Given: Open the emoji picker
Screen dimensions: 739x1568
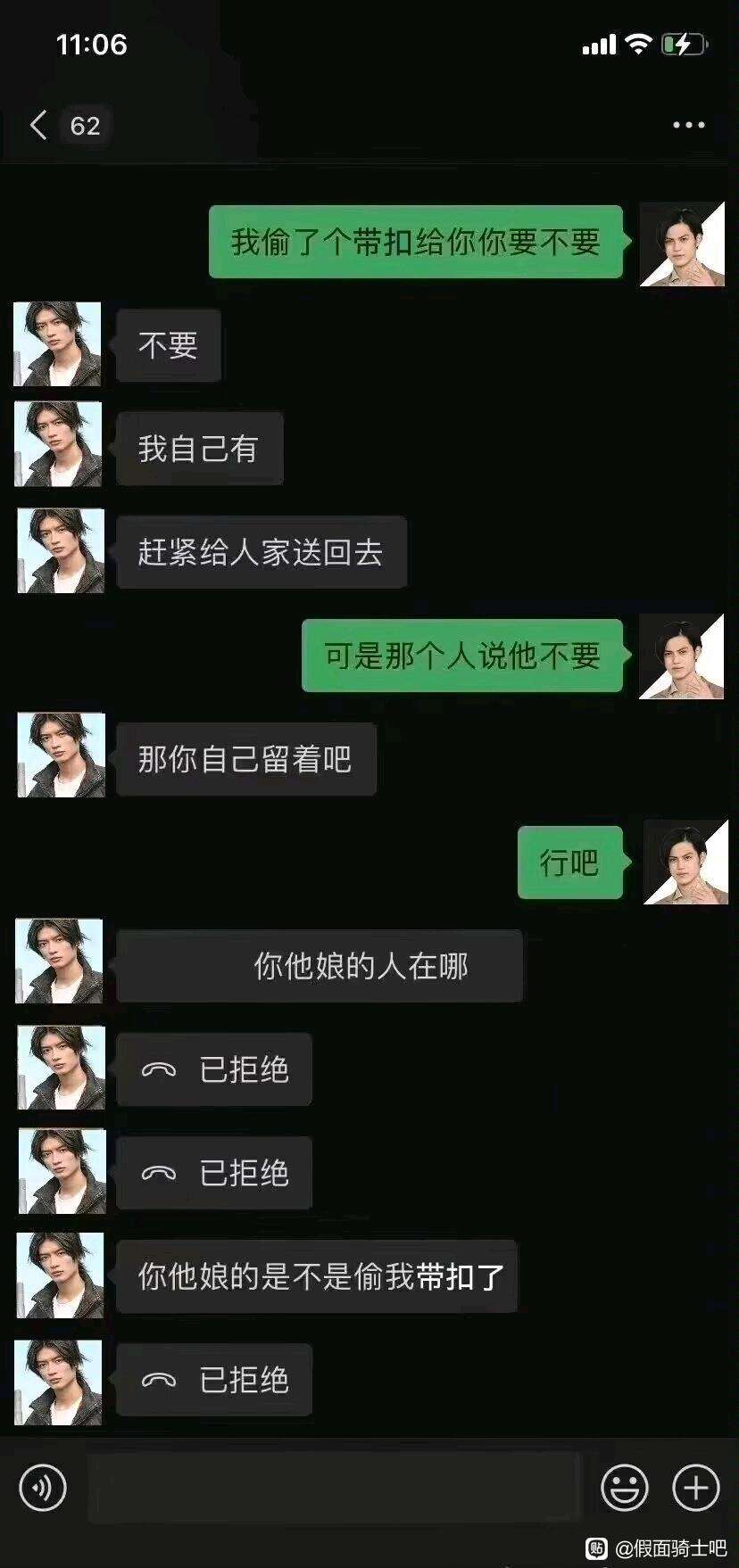Looking at the screenshot, I should click(624, 1488).
